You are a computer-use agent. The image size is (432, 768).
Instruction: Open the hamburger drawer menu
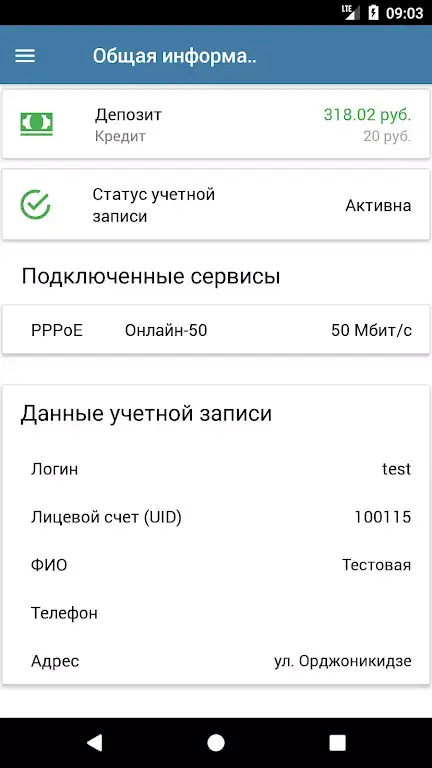(x=25, y=56)
